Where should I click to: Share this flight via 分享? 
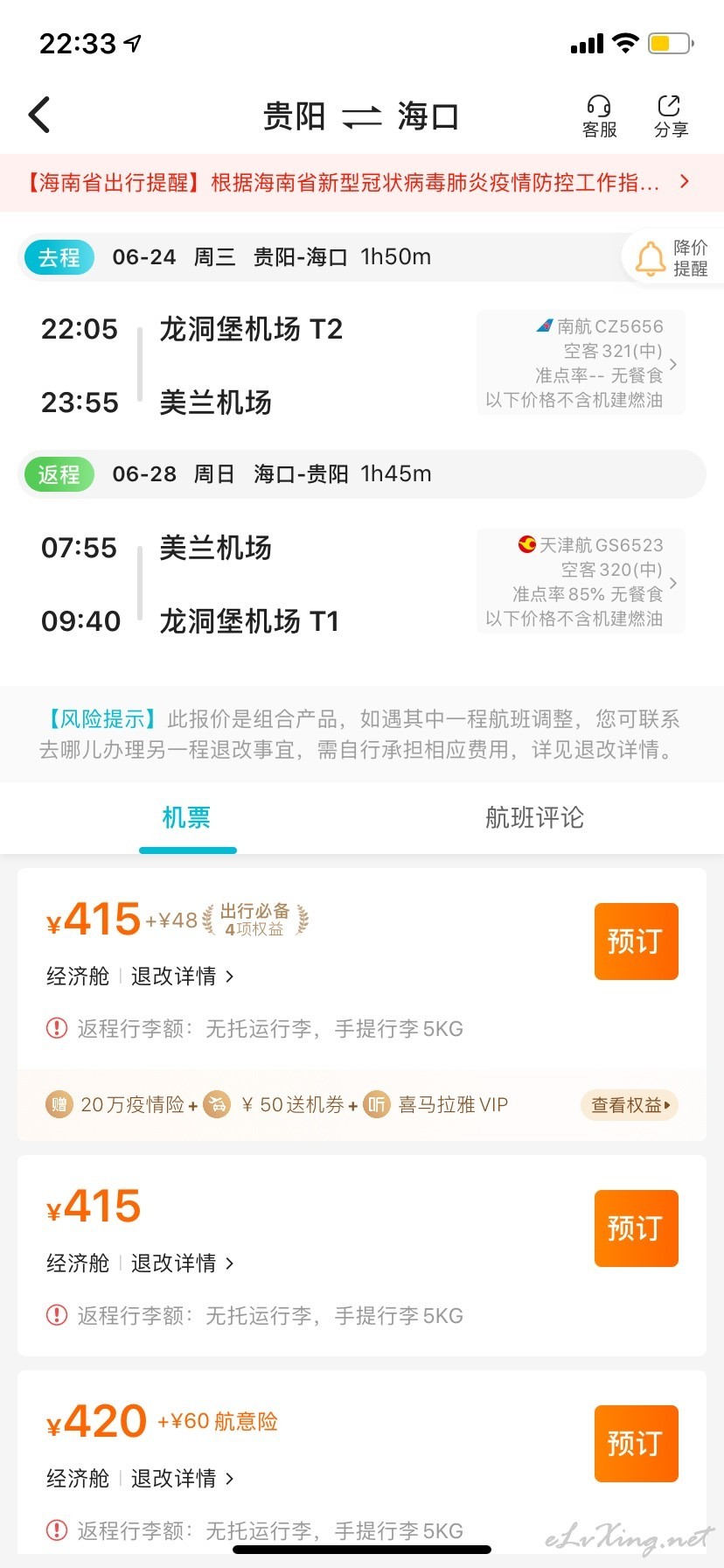pyautogui.click(x=671, y=116)
